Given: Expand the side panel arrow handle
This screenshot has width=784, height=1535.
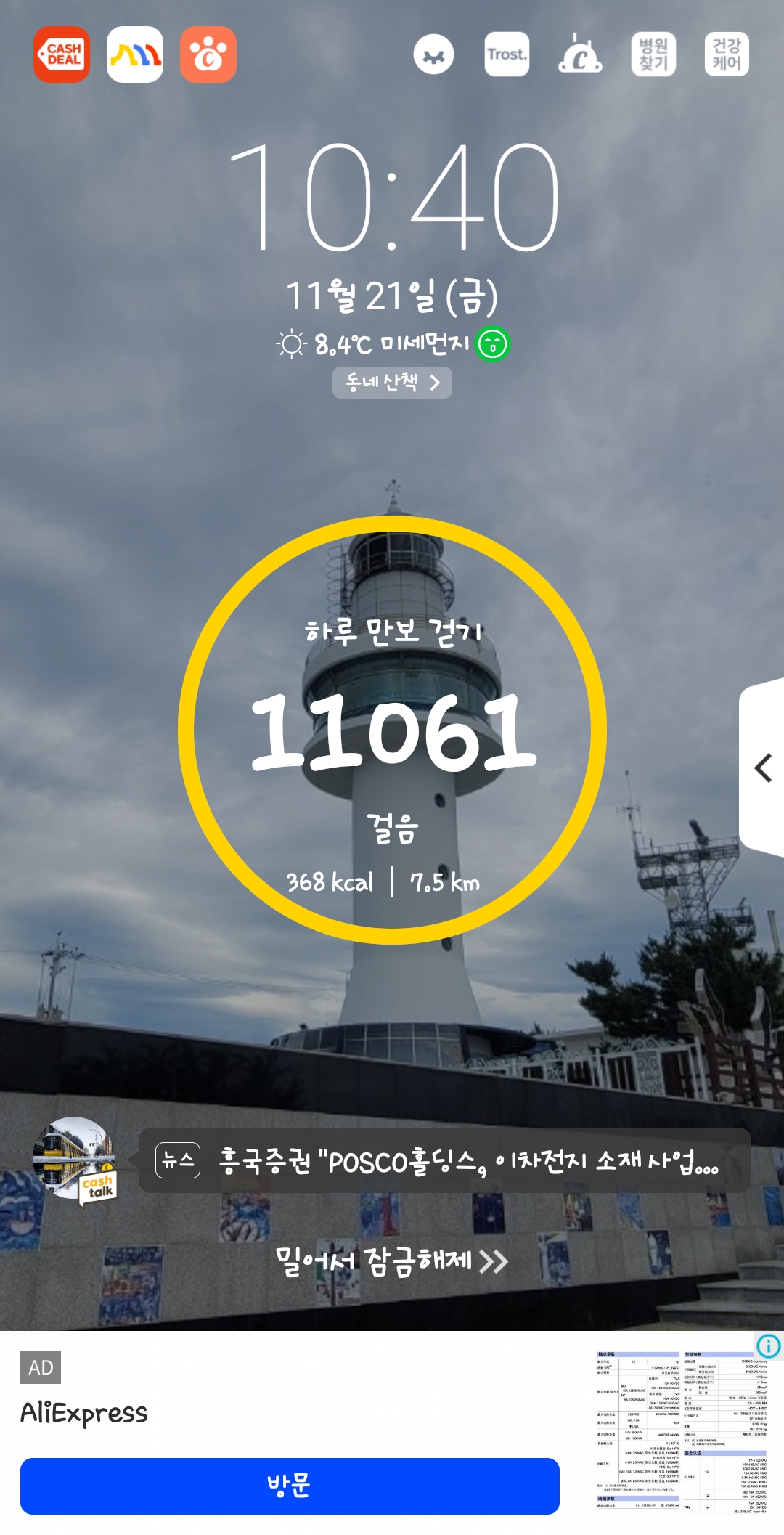Looking at the screenshot, I should click(763, 767).
